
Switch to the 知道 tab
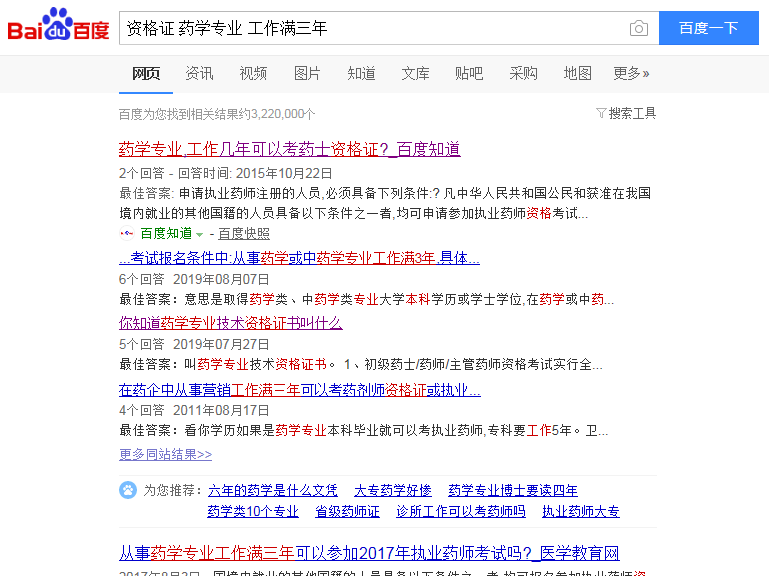[x=361, y=73]
